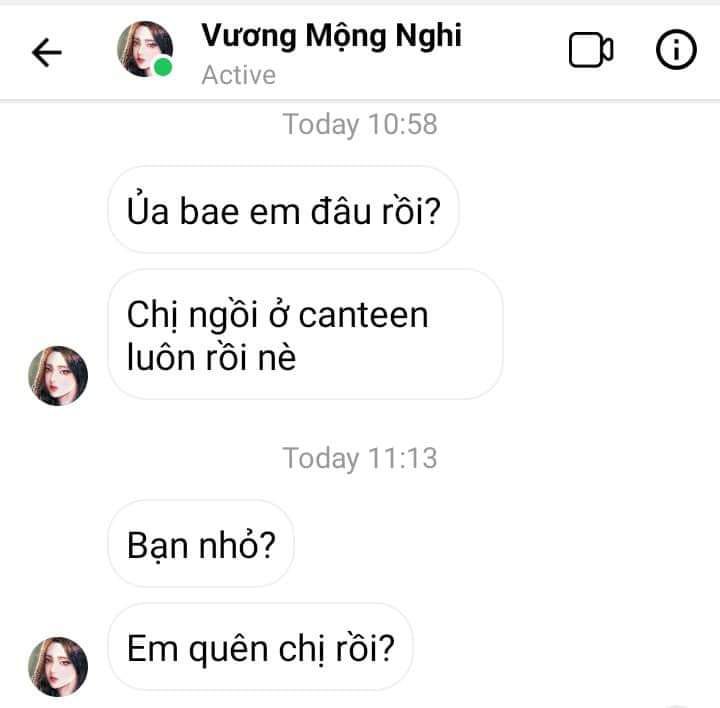Go back from the chat
The height and width of the screenshot is (708, 720).
[x=47, y=52]
